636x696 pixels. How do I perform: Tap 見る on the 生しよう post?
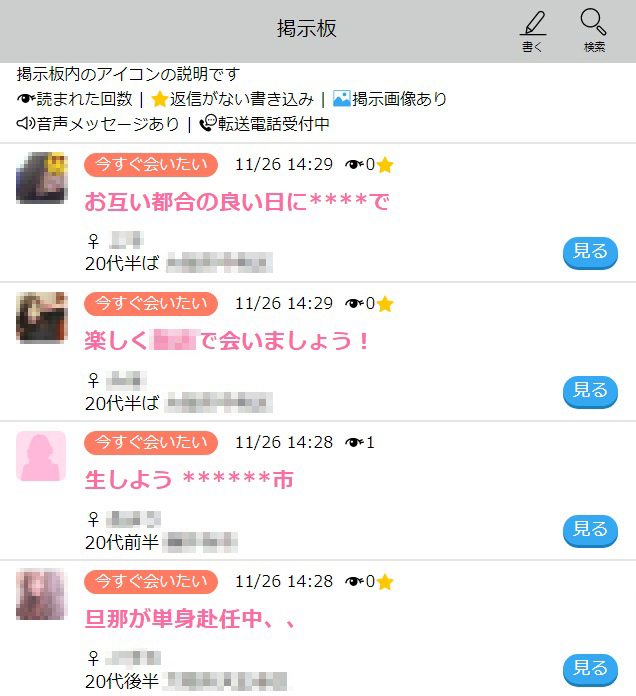590,531
